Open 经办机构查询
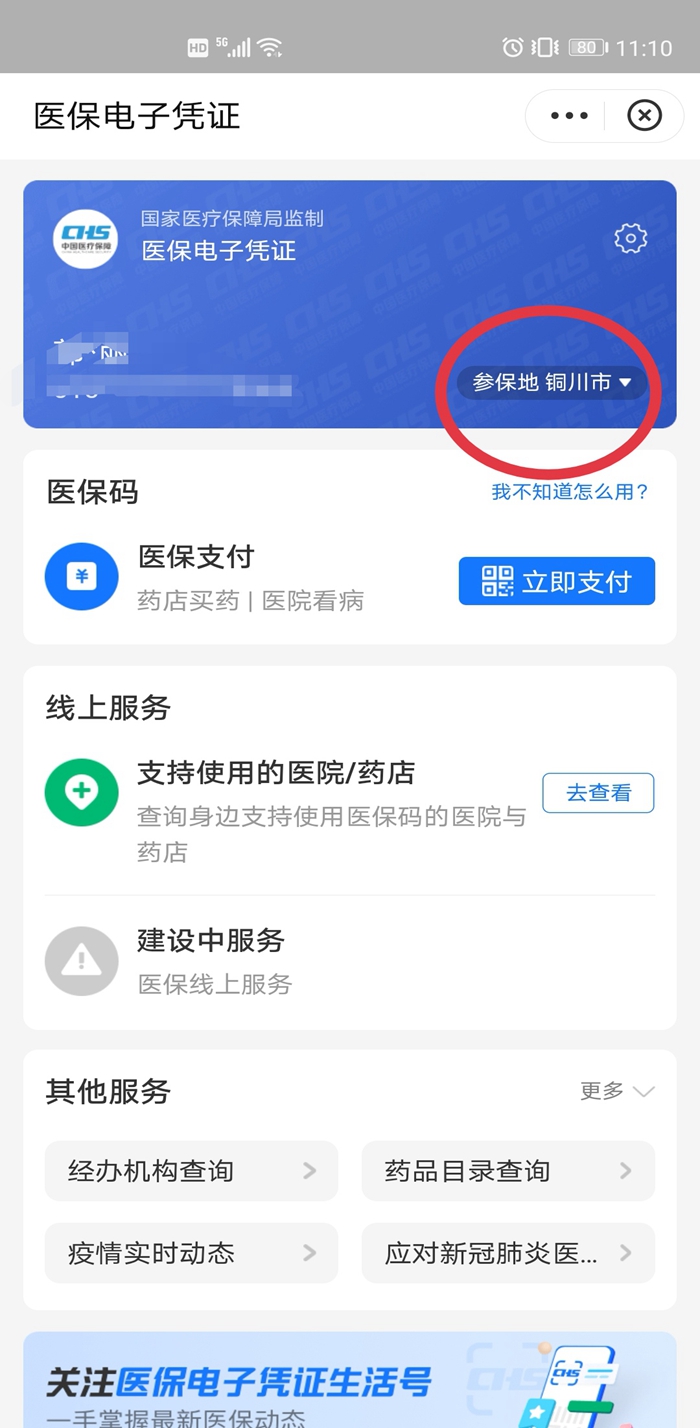Image resolution: width=700 pixels, height=1428 pixels. (x=191, y=1171)
